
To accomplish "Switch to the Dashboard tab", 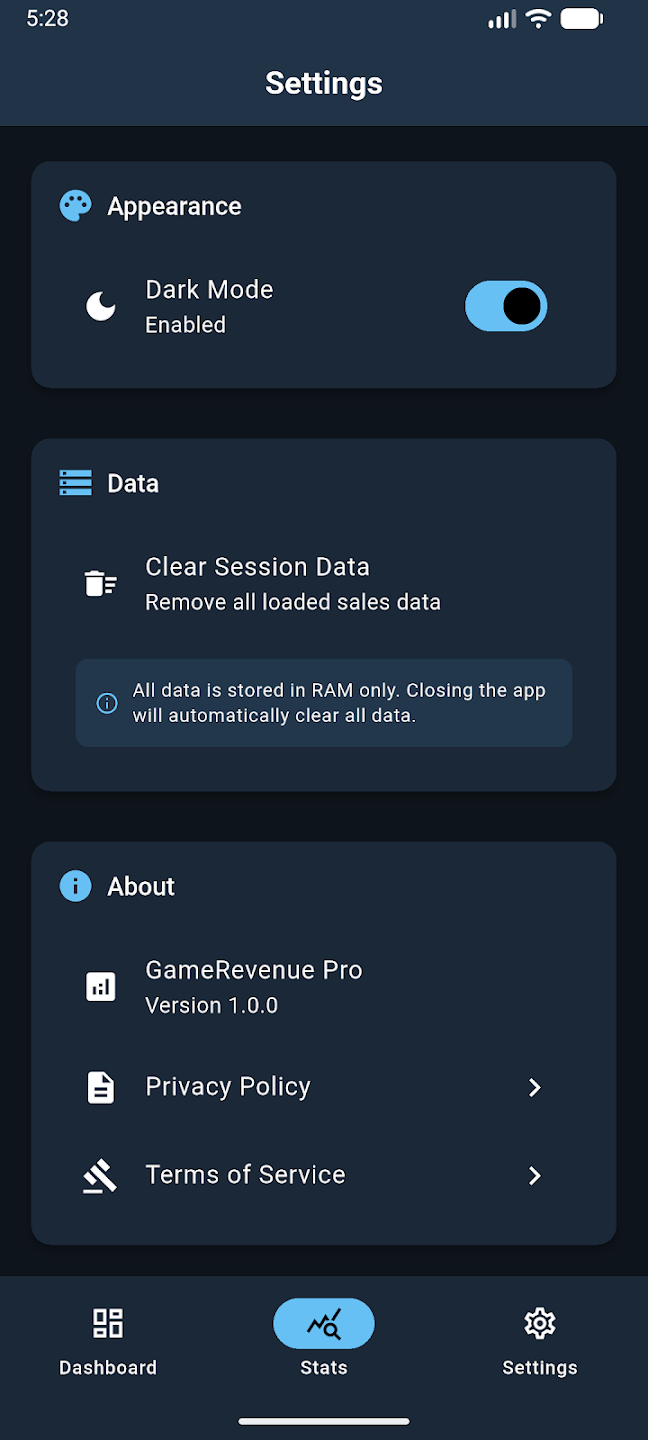I will [108, 1341].
